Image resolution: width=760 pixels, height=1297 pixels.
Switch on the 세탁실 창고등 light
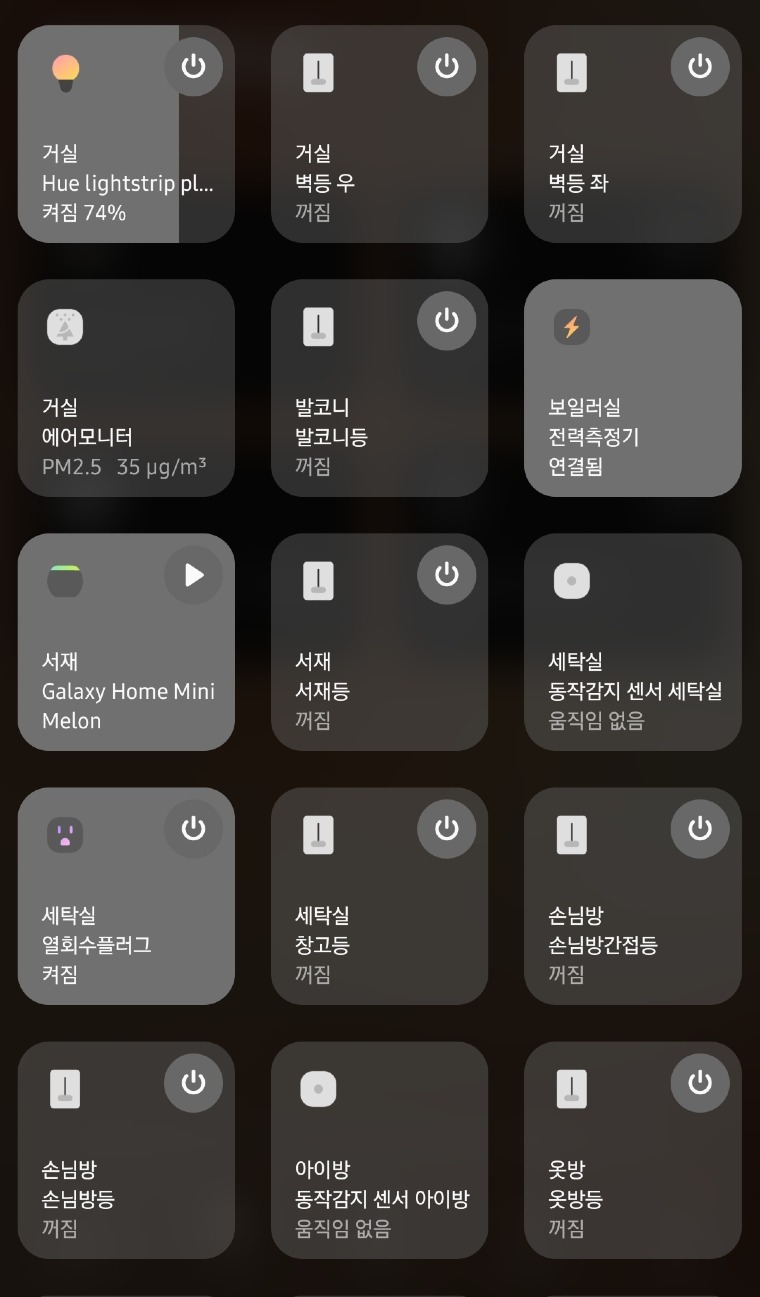coord(446,829)
